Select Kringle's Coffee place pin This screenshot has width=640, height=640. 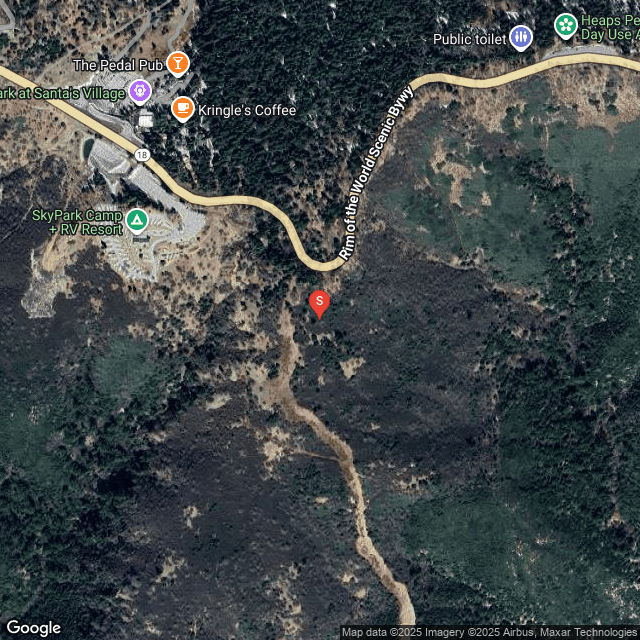[183, 108]
